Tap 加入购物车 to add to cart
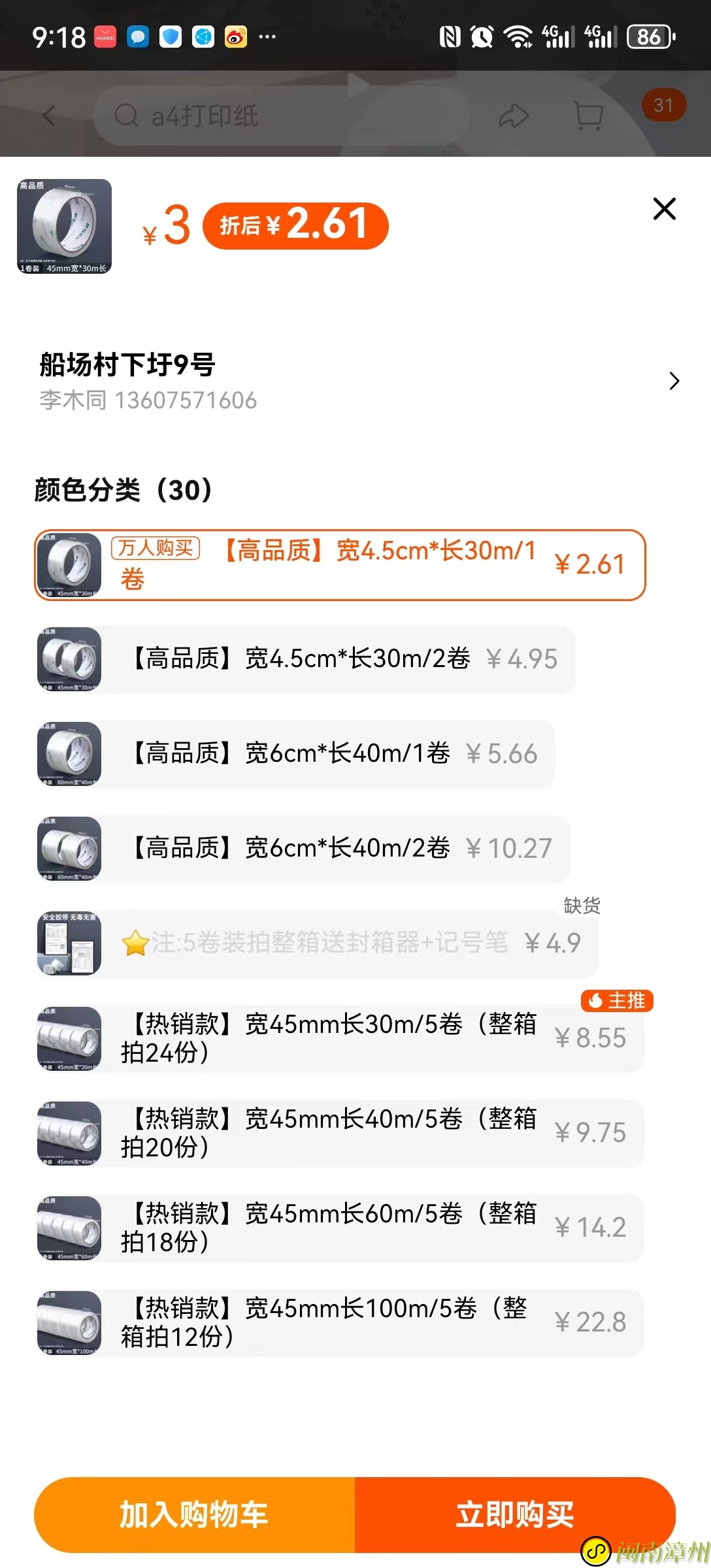711x1568 pixels. point(194,1514)
